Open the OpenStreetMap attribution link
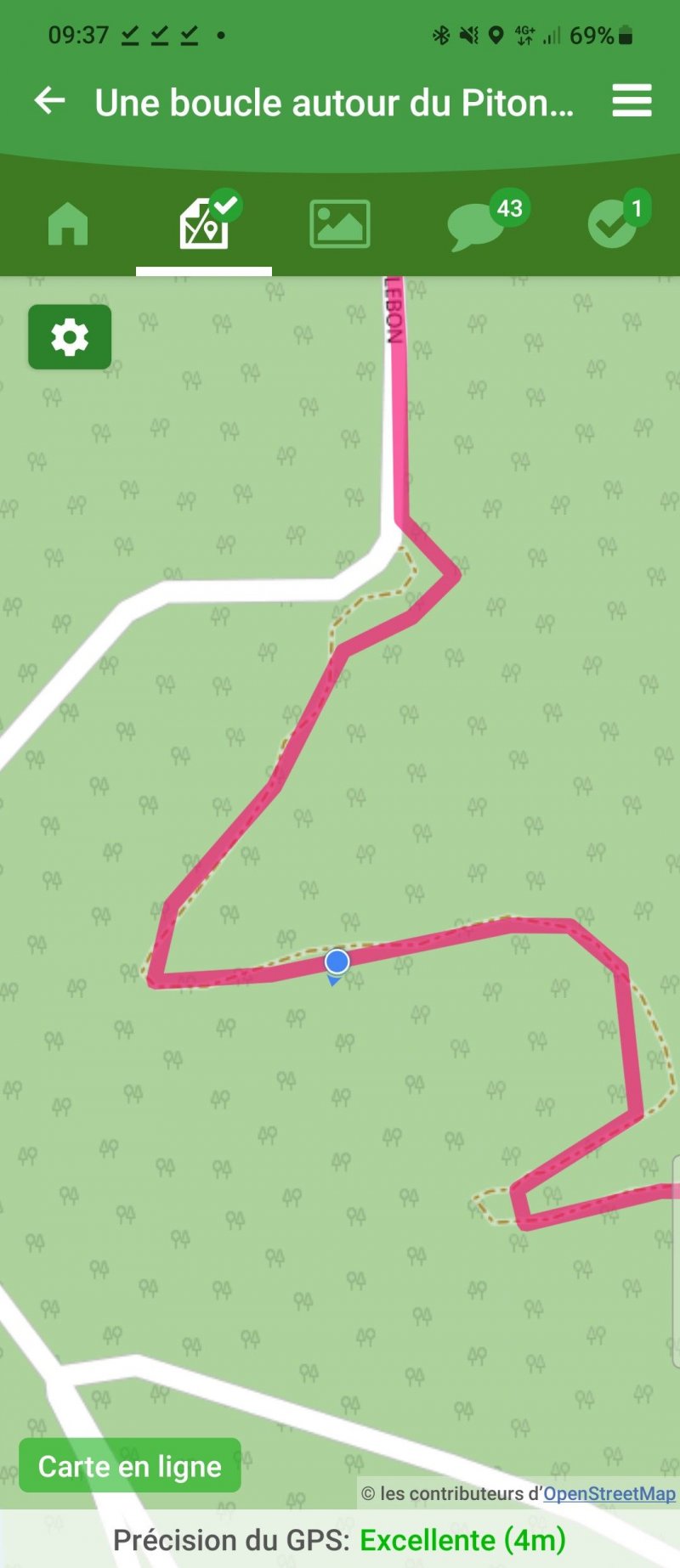This screenshot has height=1568, width=680. coord(609,1493)
